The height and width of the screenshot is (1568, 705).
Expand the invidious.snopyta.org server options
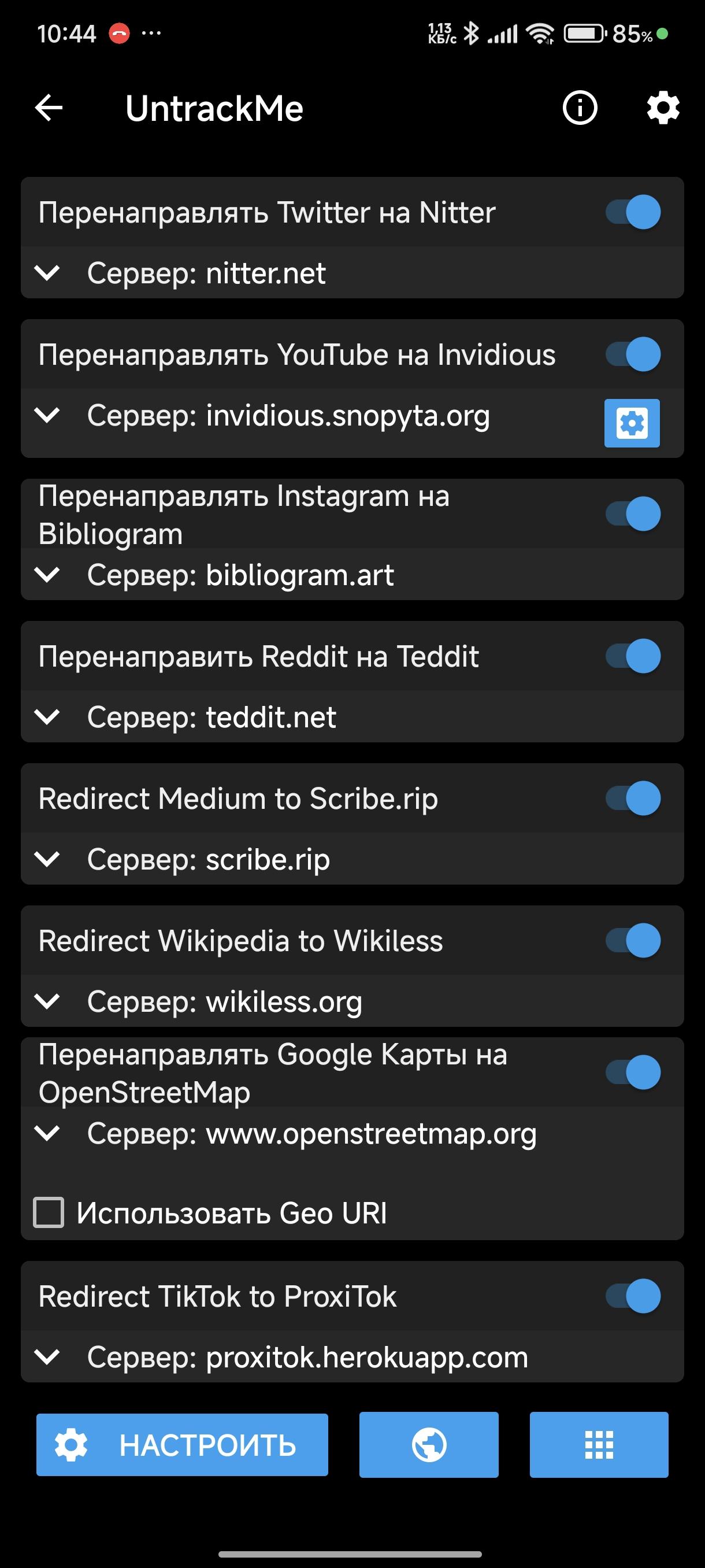47,415
